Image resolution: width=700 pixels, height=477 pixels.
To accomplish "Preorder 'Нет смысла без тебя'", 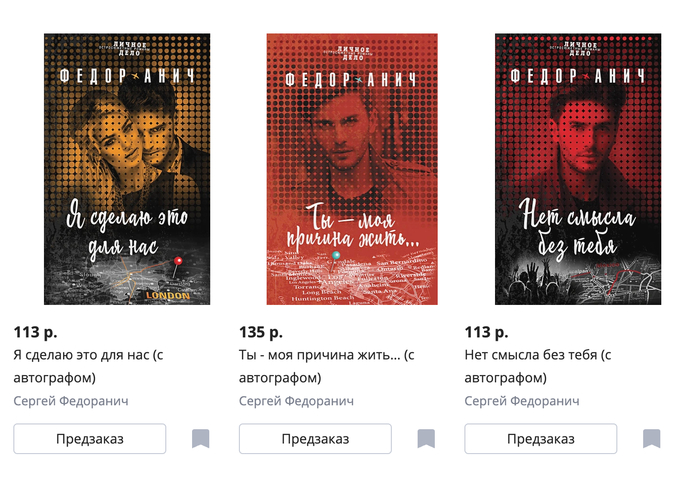I will pos(541,439).
